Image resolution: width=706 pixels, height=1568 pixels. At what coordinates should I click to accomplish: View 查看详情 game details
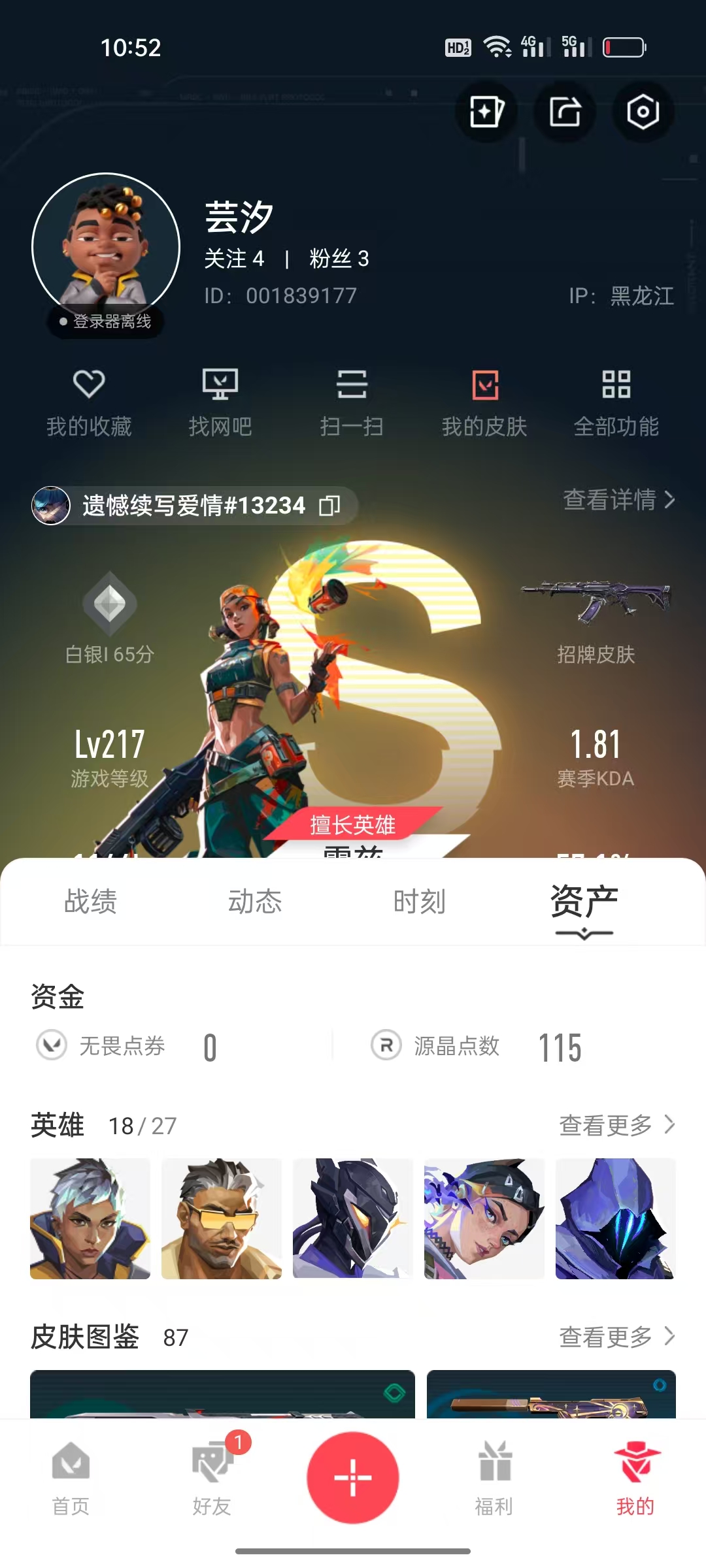click(618, 500)
